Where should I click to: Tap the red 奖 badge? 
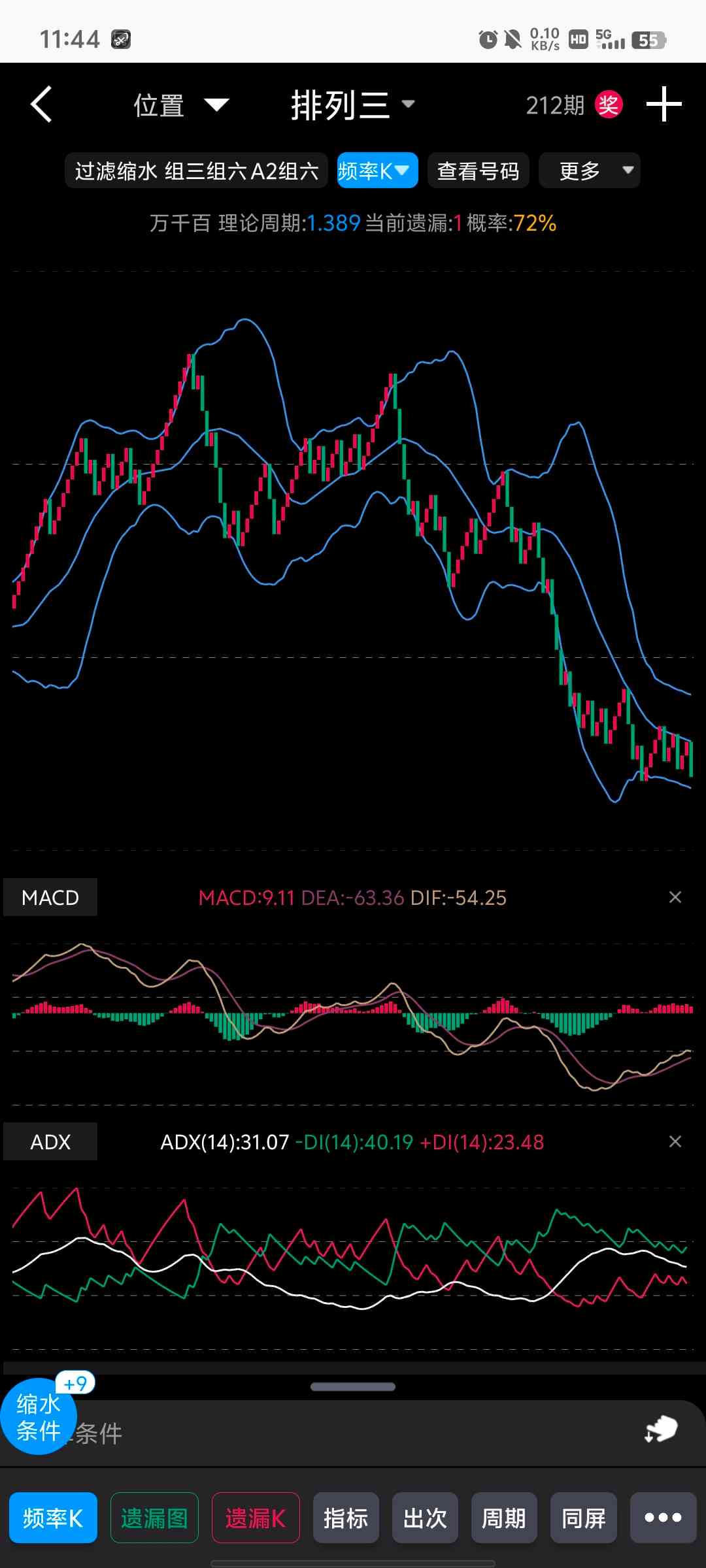609,105
